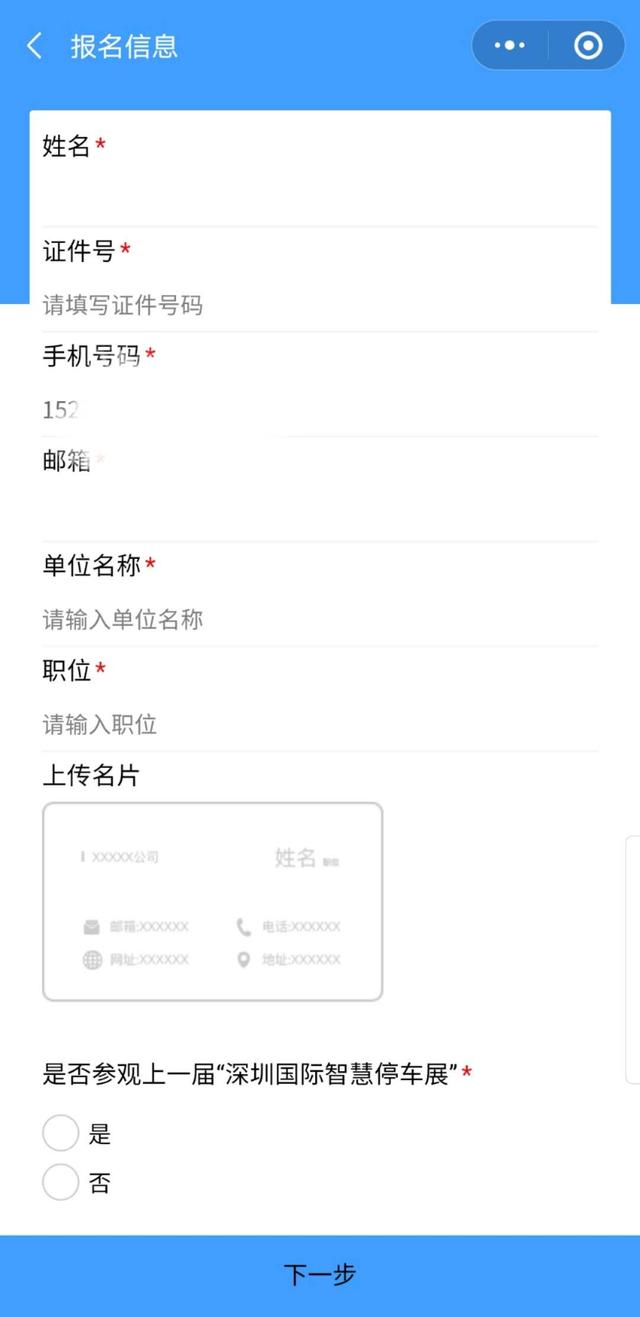The width and height of the screenshot is (640, 1317).
Task: Select 否 for previous exhibition visit
Action: 61,1183
